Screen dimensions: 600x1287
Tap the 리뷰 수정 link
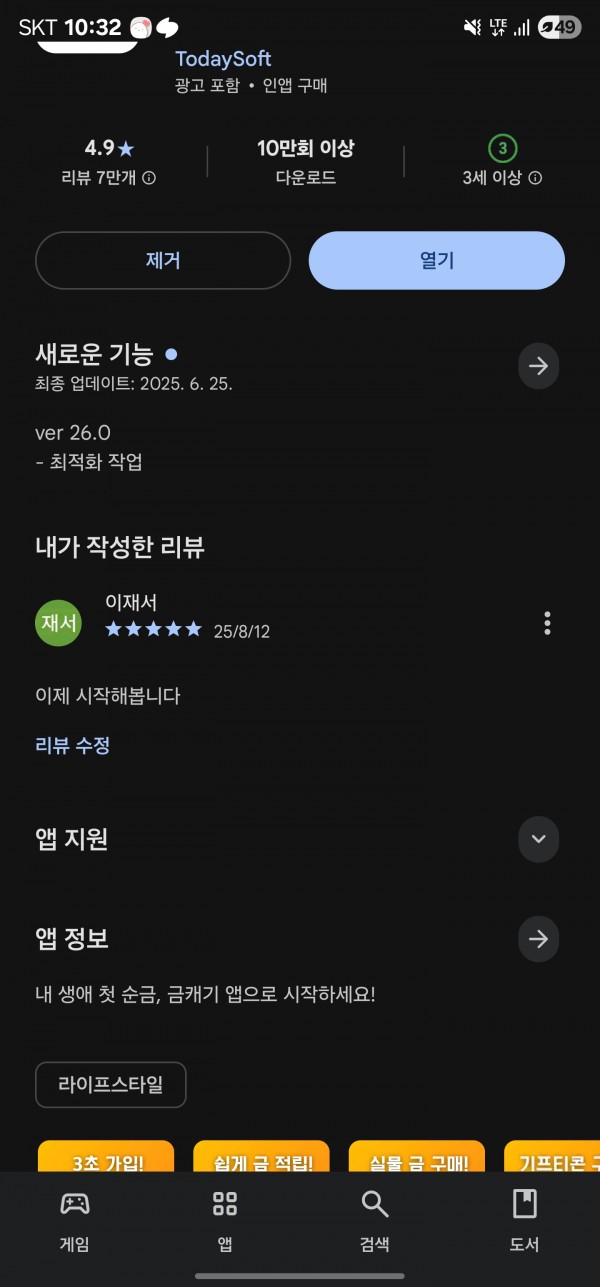coord(72,746)
